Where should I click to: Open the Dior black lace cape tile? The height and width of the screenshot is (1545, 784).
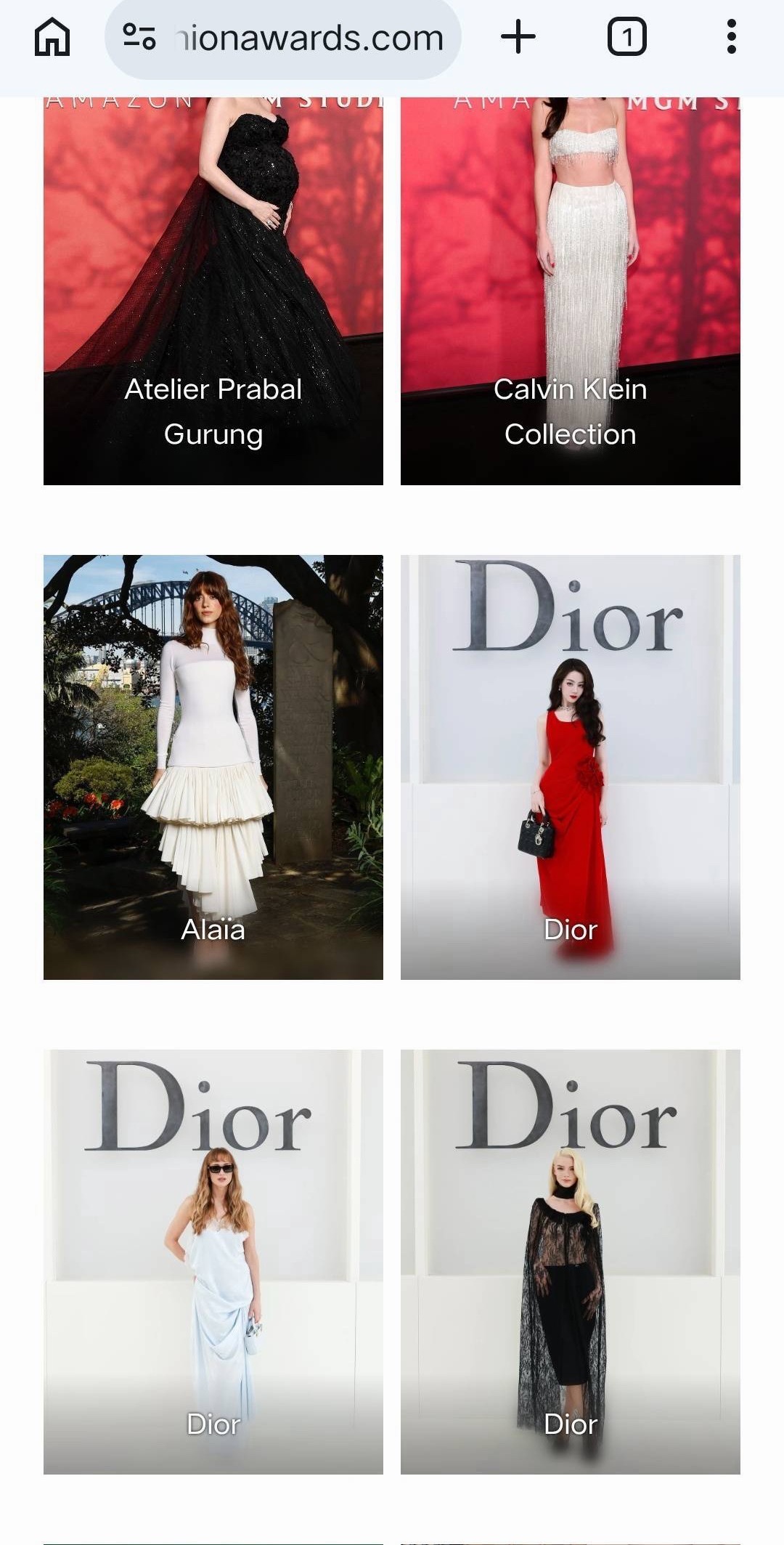point(571,1262)
